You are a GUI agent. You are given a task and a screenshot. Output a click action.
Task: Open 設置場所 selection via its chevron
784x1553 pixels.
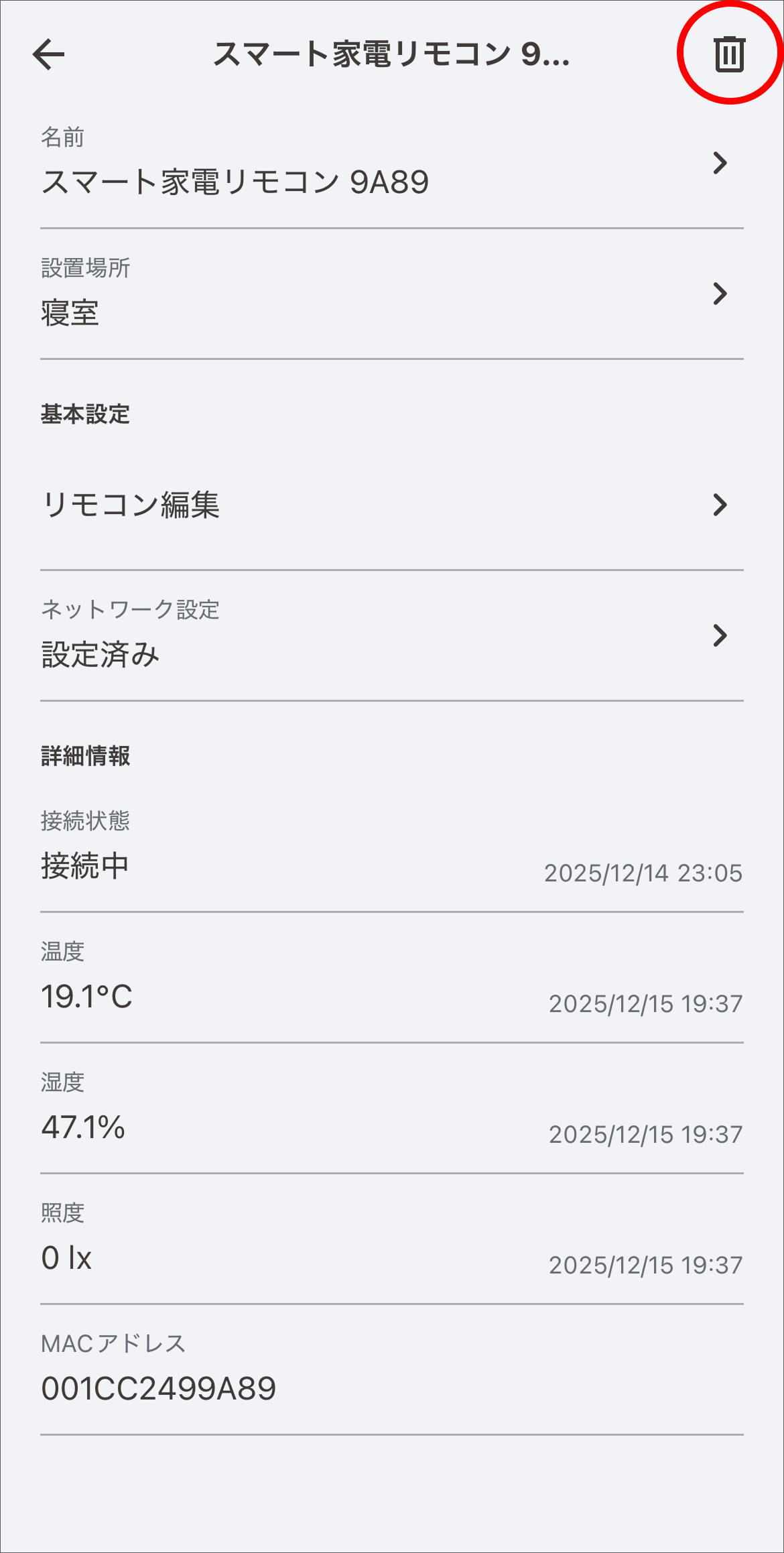[x=720, y=294]
